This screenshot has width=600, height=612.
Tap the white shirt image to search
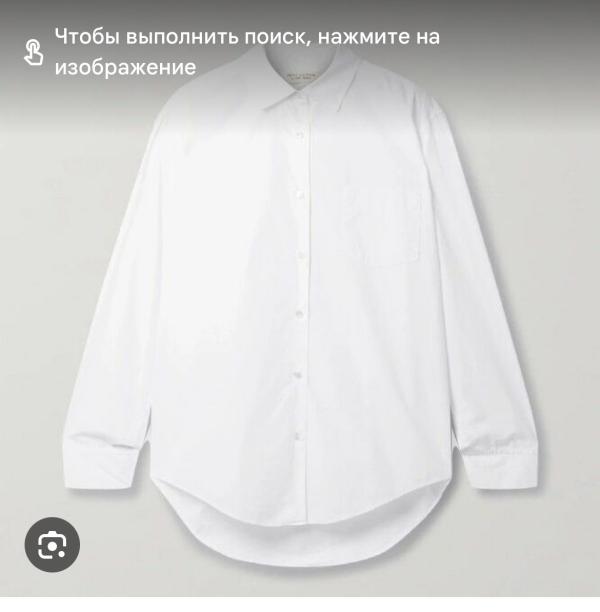(x=300, y=320)
